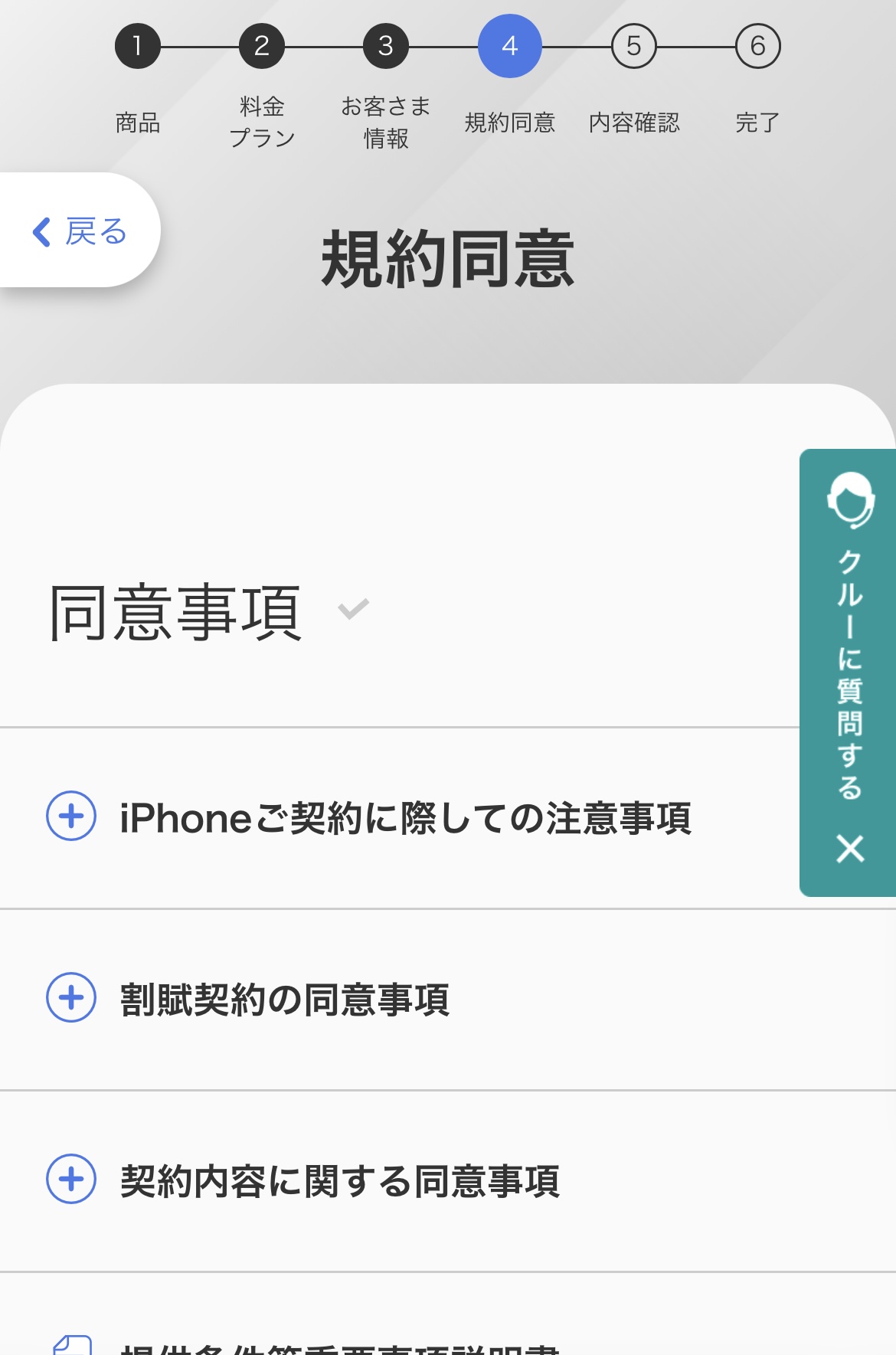Click the 戻る back button
The image size is (896, 1355).
point(80,232)
